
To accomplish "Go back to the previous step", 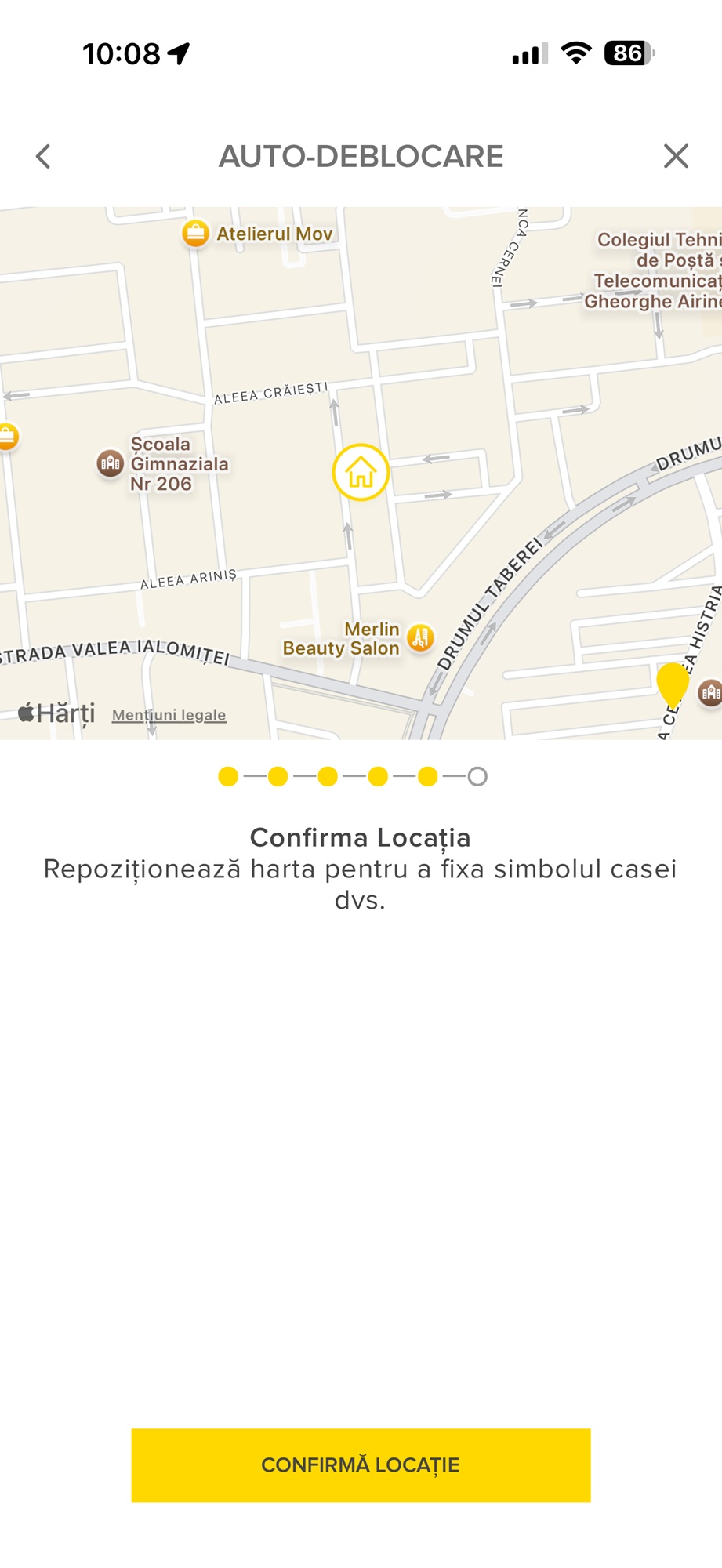I will pos(43,156).
